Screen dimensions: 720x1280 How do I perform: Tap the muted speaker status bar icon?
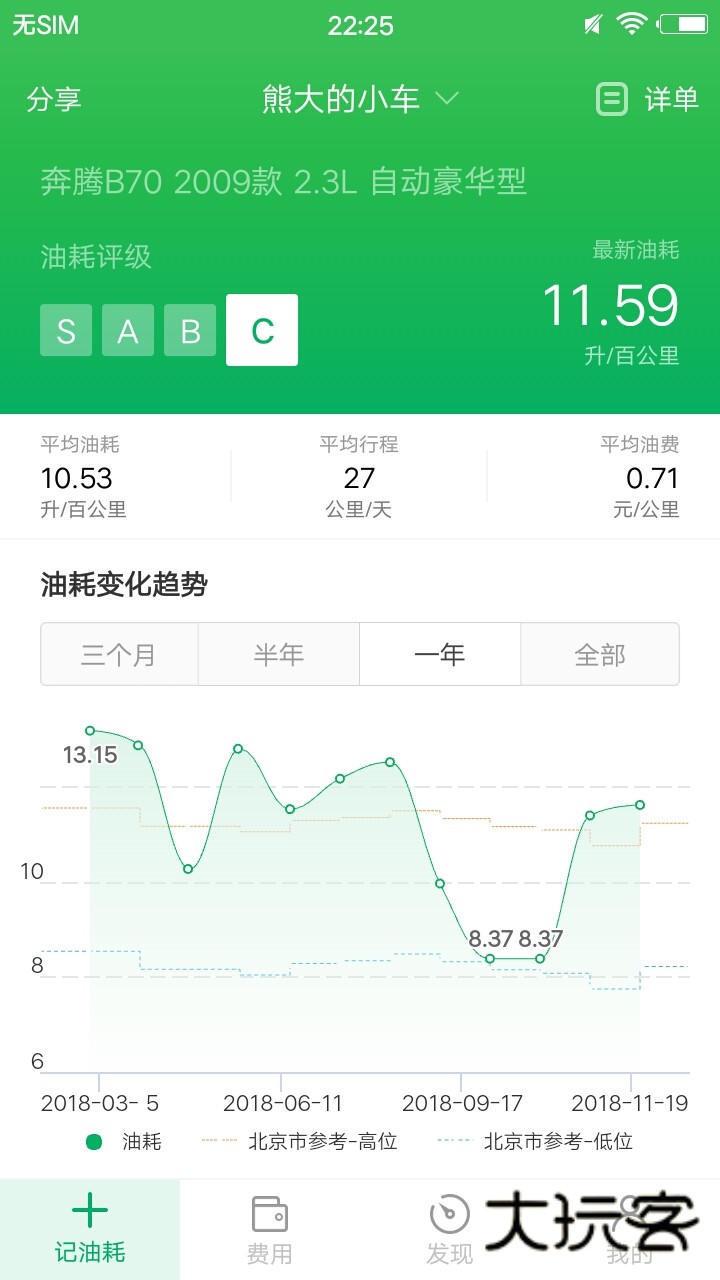(593, 22)
